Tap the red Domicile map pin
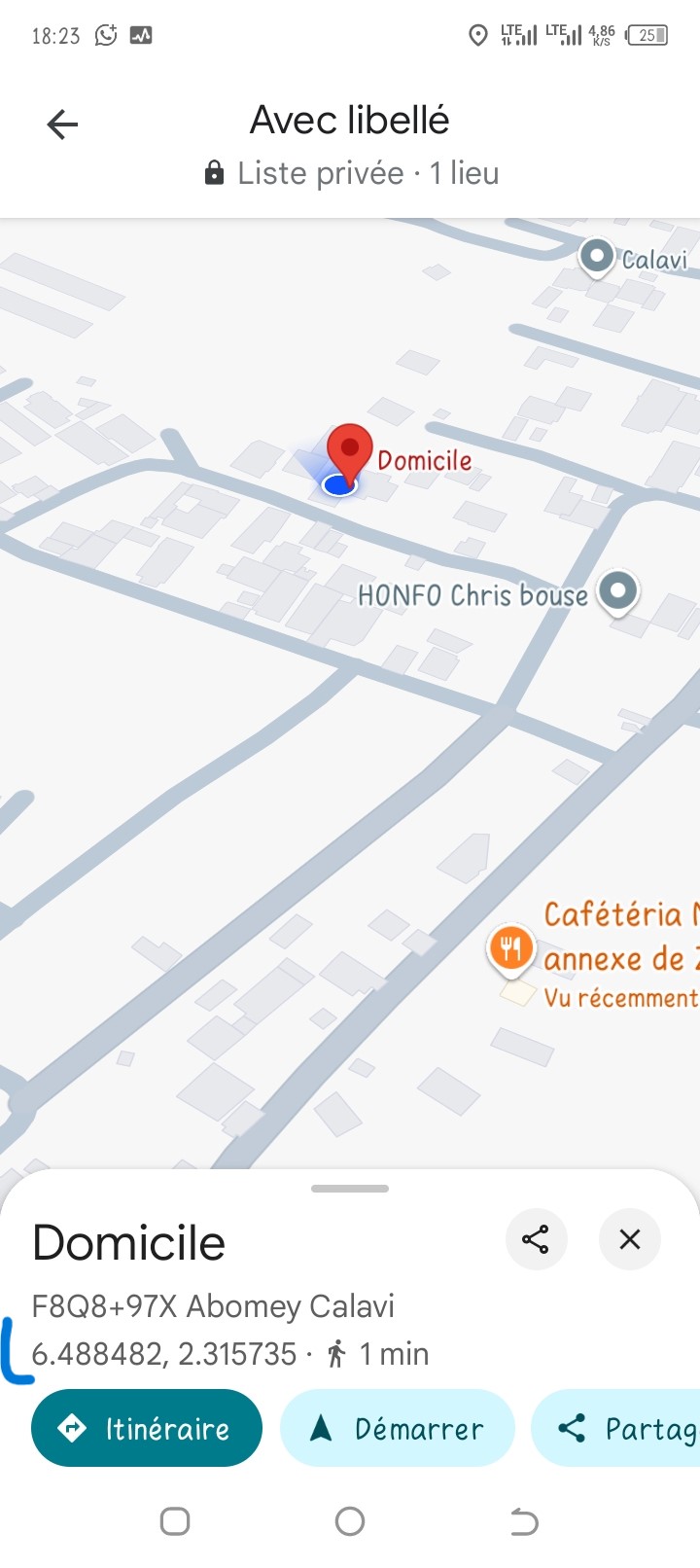The image size is (700, 1568). (349, 451)
